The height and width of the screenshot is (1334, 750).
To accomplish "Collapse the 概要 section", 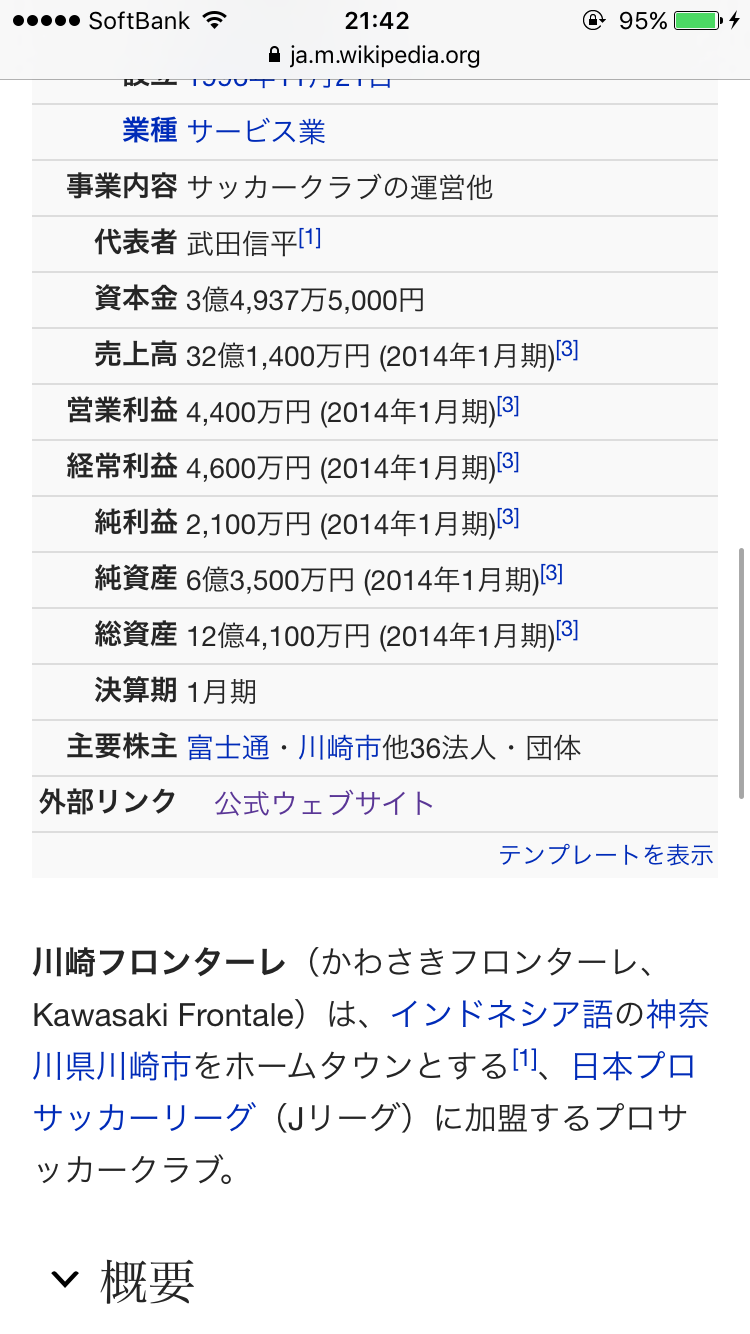I will coord(122,1280).
